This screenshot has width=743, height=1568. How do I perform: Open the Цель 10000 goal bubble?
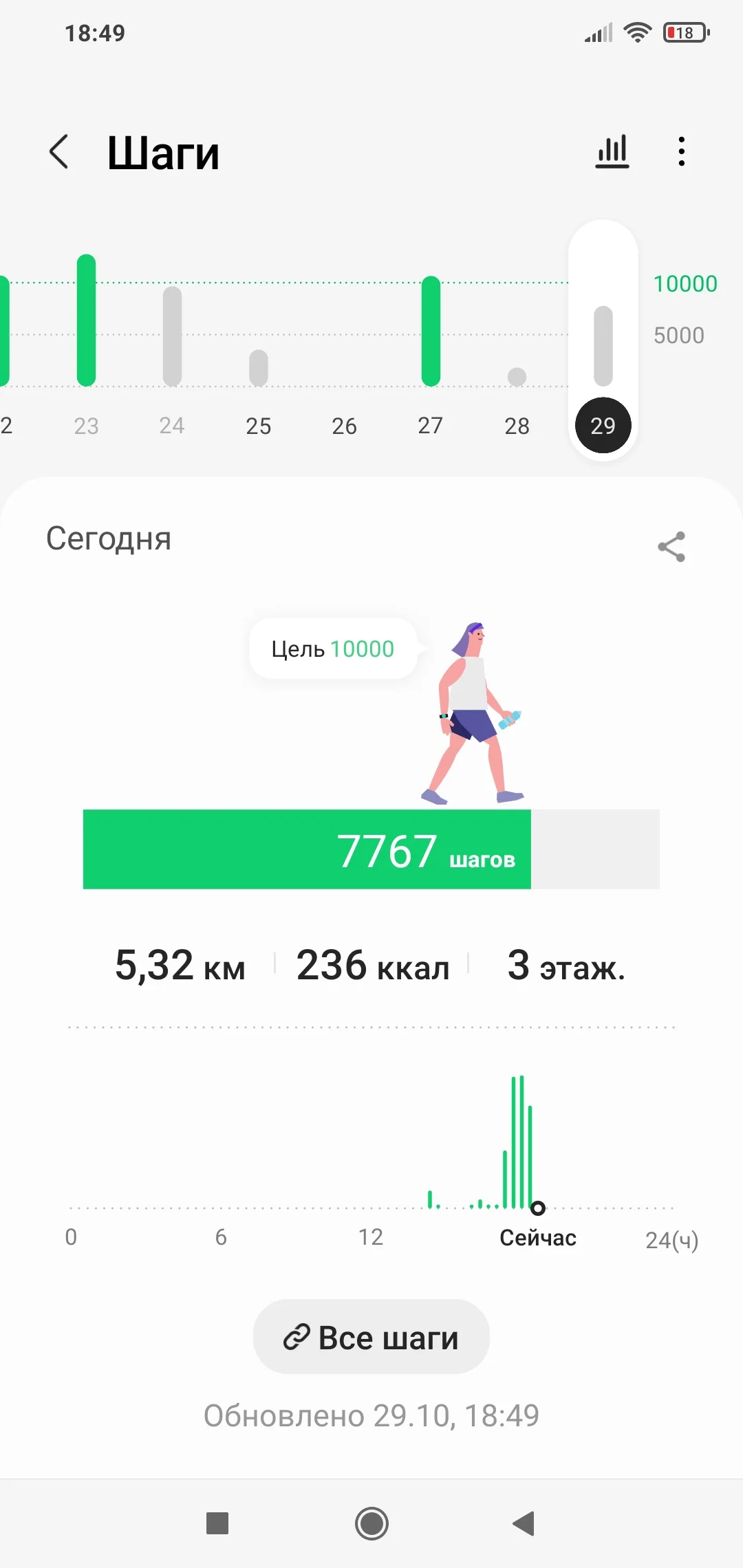[333, 649]
